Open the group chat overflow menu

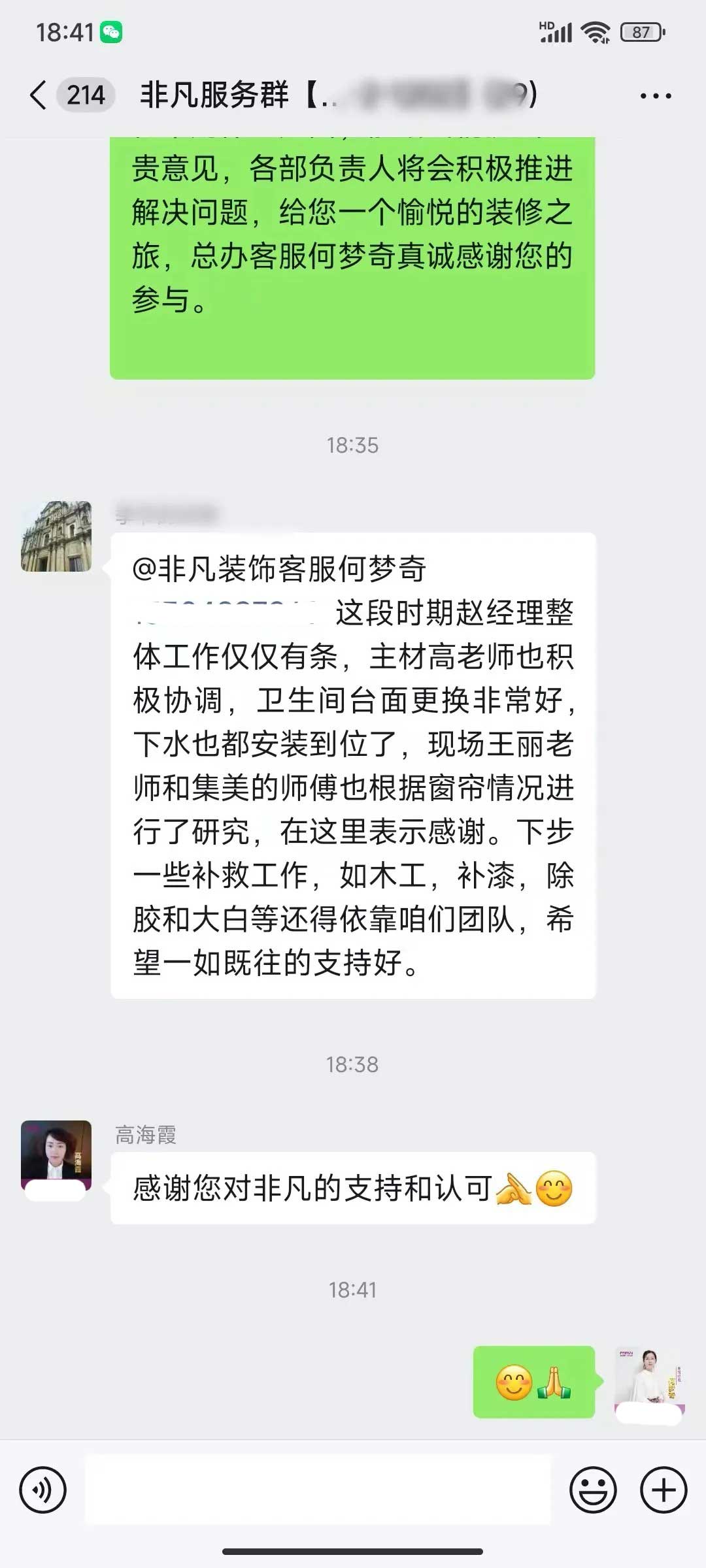pyautogui.click(x=655, y=96)
